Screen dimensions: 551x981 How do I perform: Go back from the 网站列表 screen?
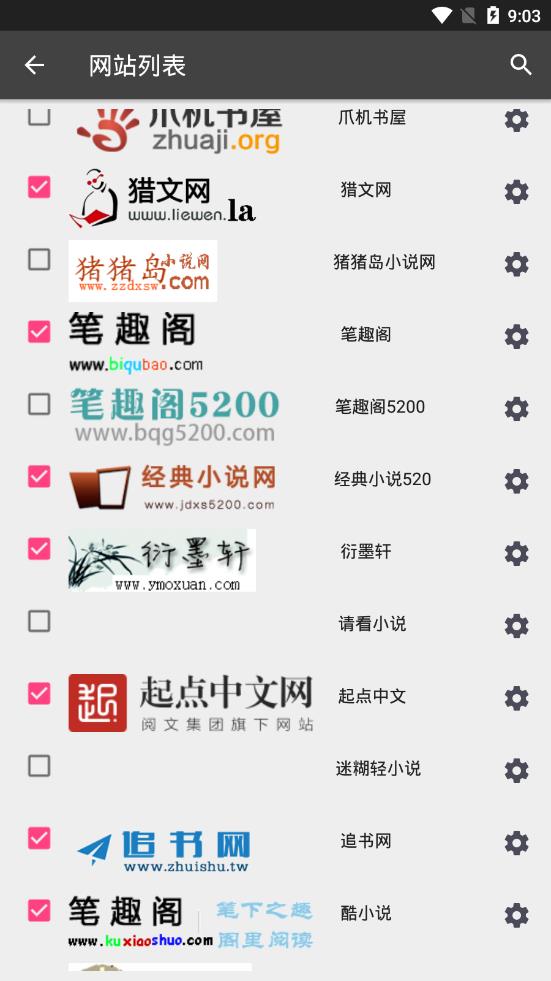34,65
